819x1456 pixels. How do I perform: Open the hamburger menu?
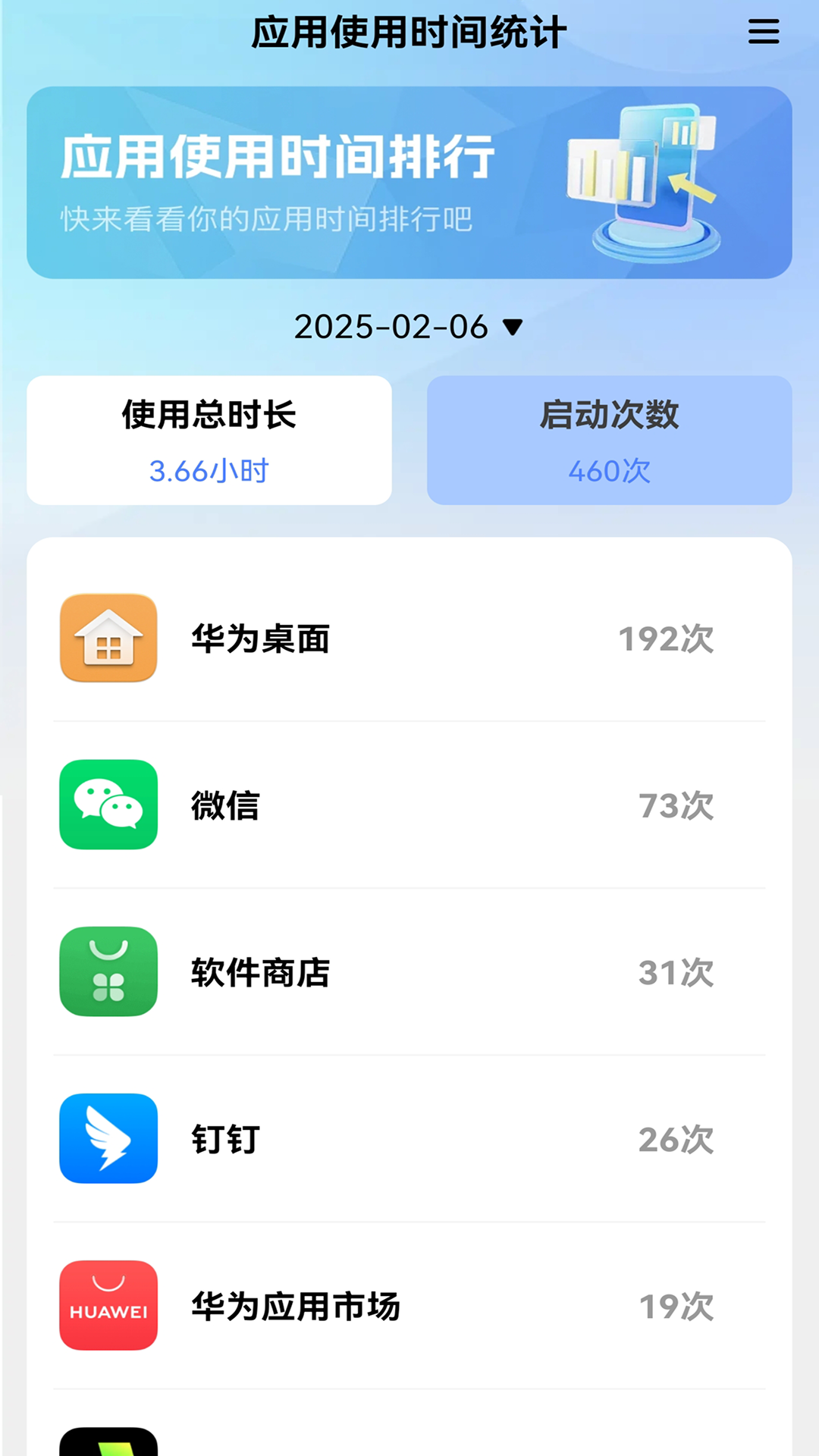pos(764,32)
